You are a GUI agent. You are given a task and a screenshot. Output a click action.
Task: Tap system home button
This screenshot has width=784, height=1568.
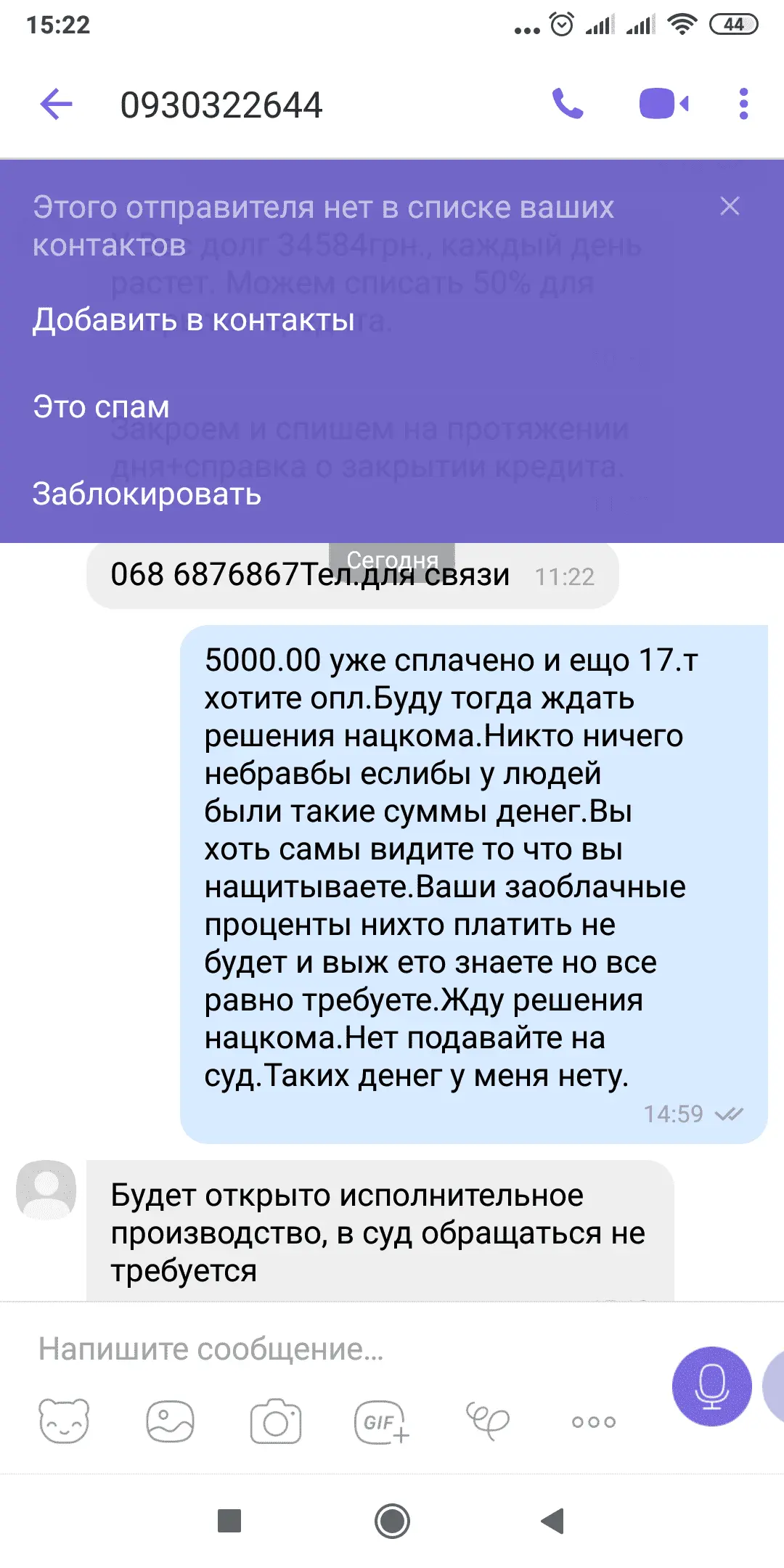392,1521
